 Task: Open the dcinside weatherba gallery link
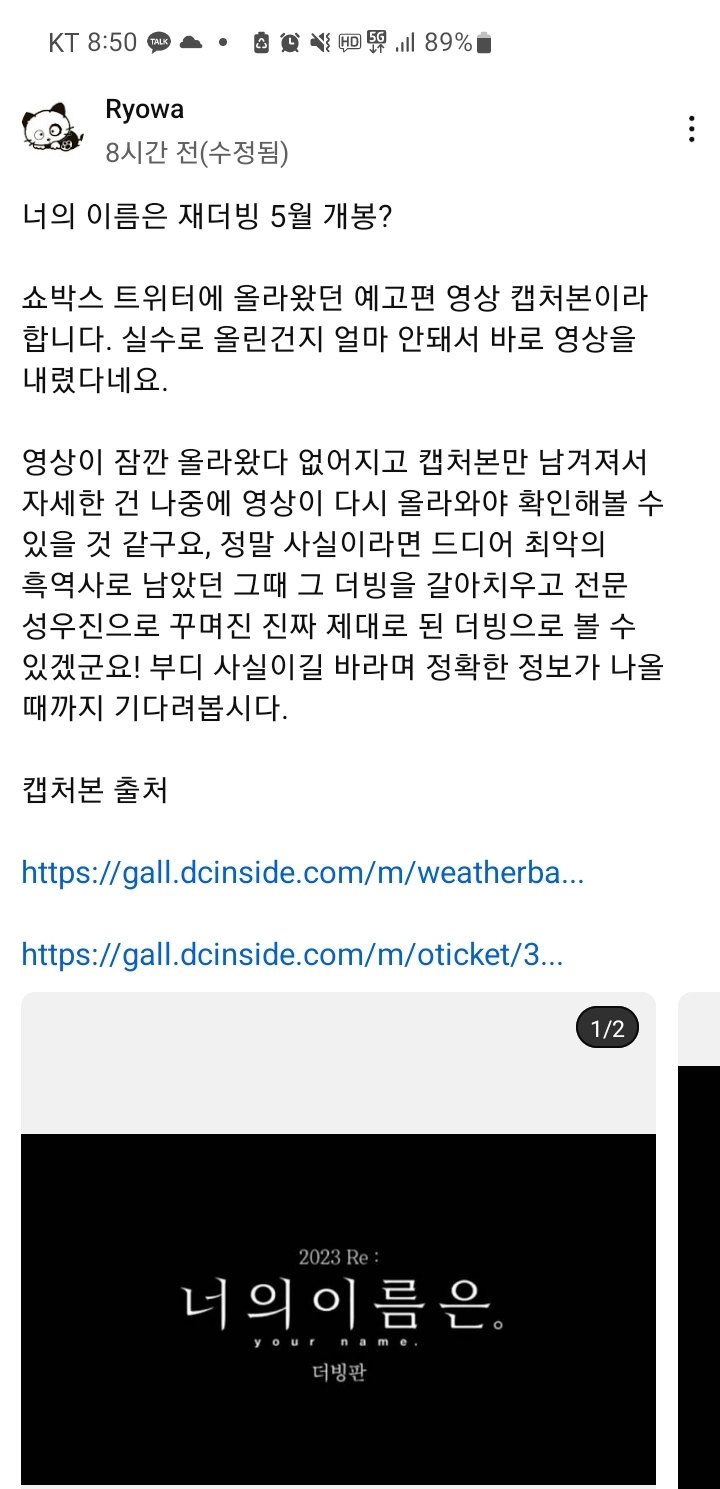[x=302, y=873]
